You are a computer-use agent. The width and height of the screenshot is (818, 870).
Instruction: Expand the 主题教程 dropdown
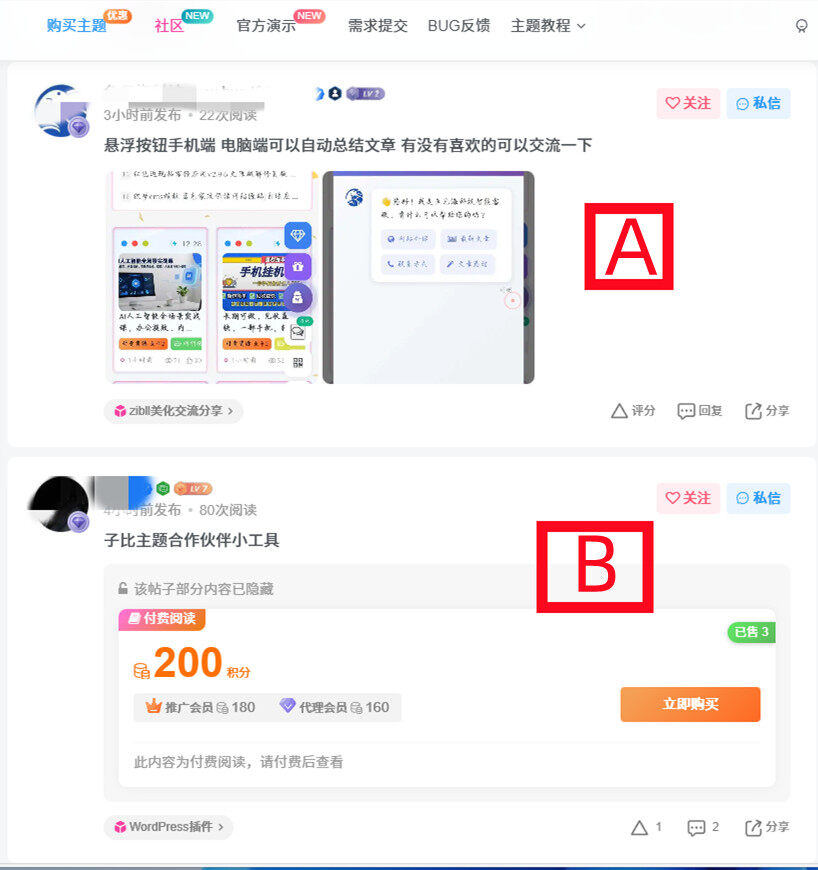pos(547,26)
